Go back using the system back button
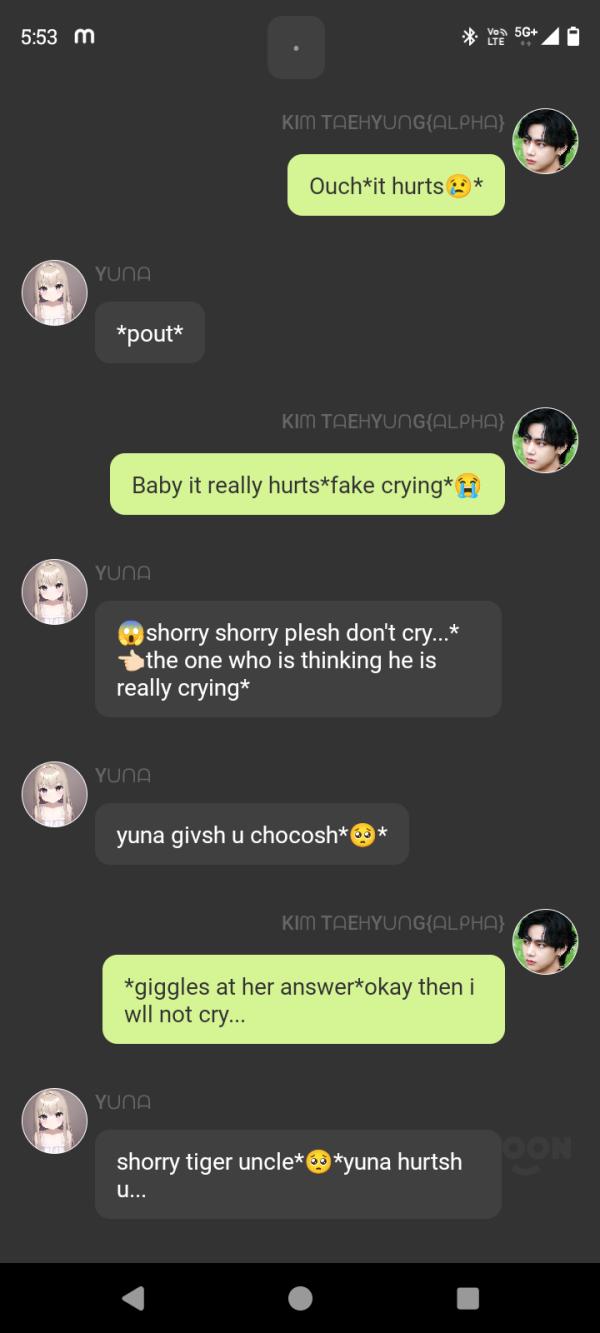This screenshot has height=1333, width=600. (132, 1297)
